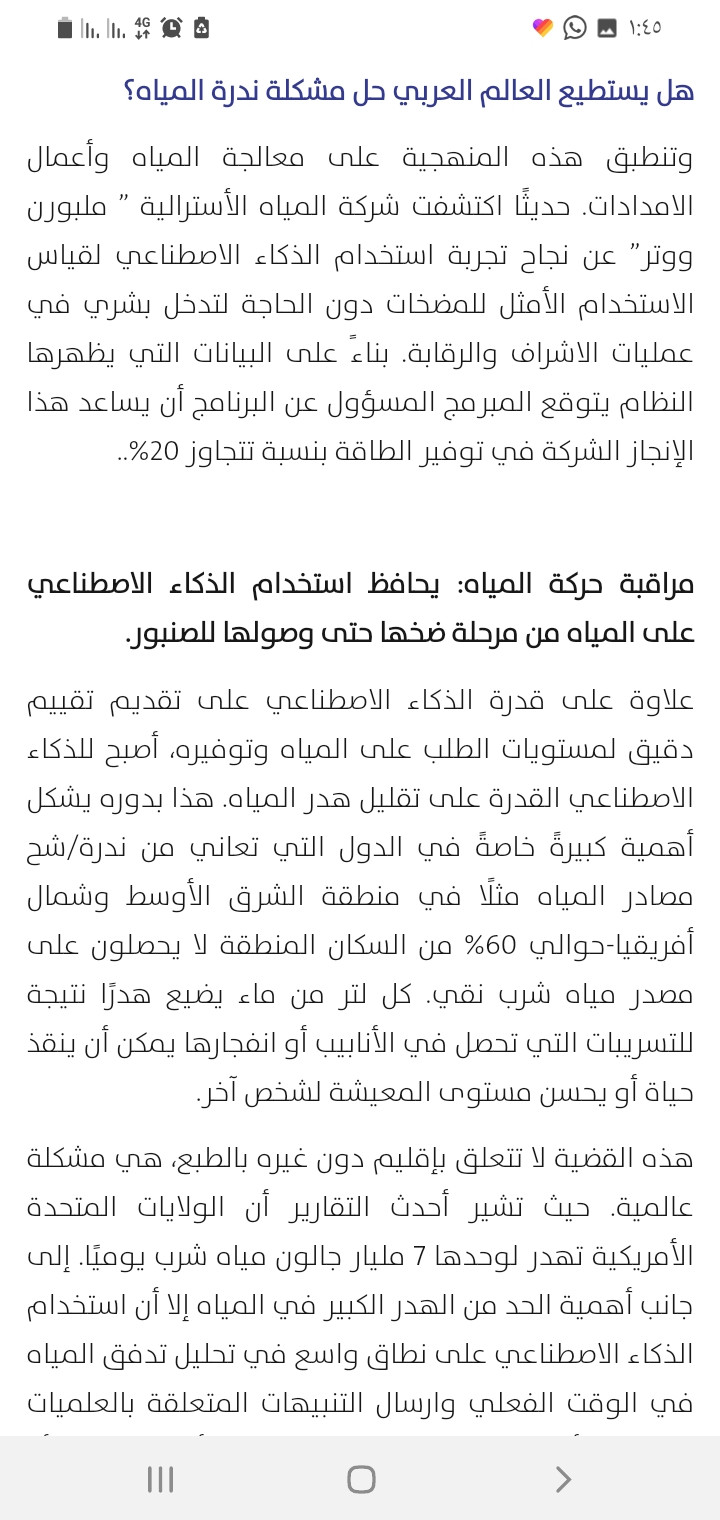Go to the home screen
720x1520 pixels.
(x=361, y=1479)
